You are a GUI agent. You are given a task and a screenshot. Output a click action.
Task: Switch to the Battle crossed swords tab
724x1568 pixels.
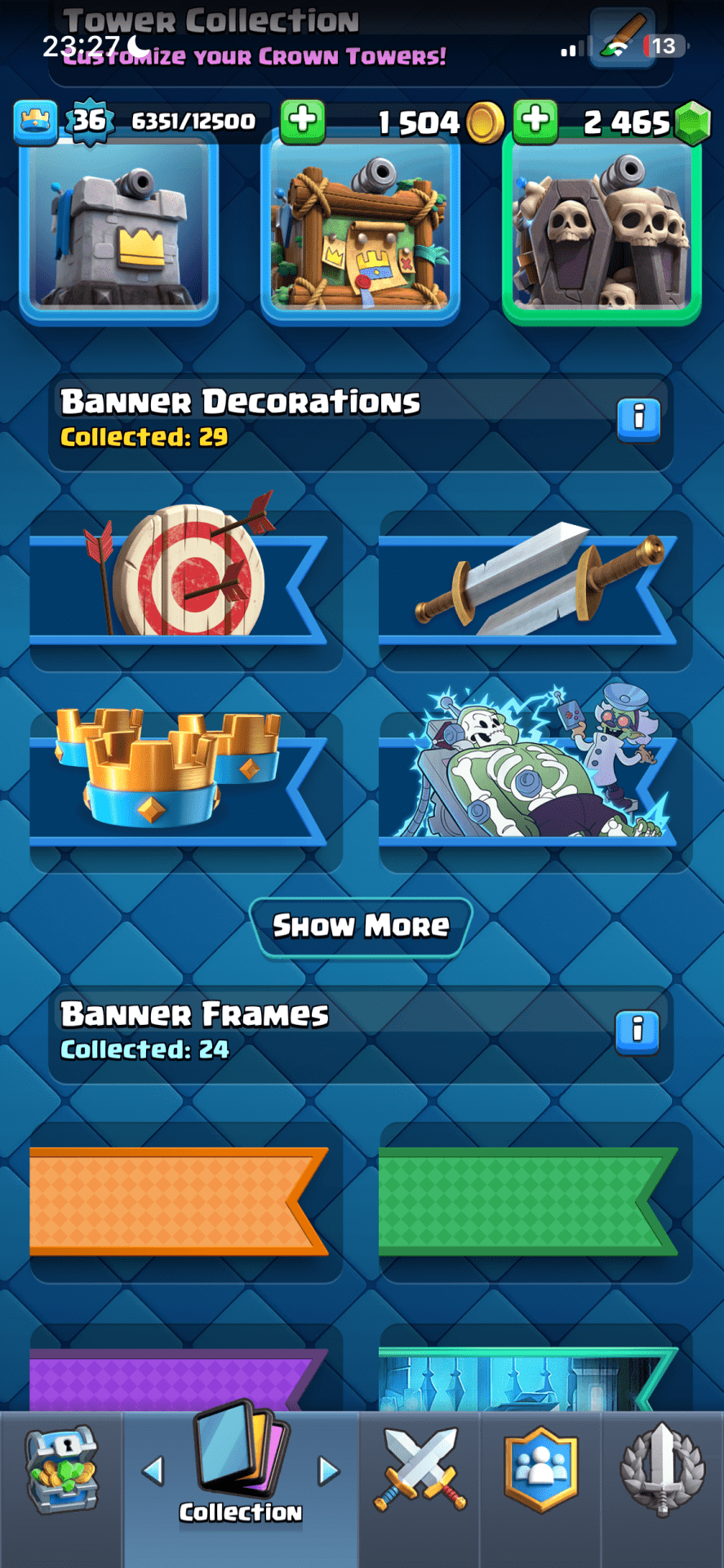[x=420, y=1472]
